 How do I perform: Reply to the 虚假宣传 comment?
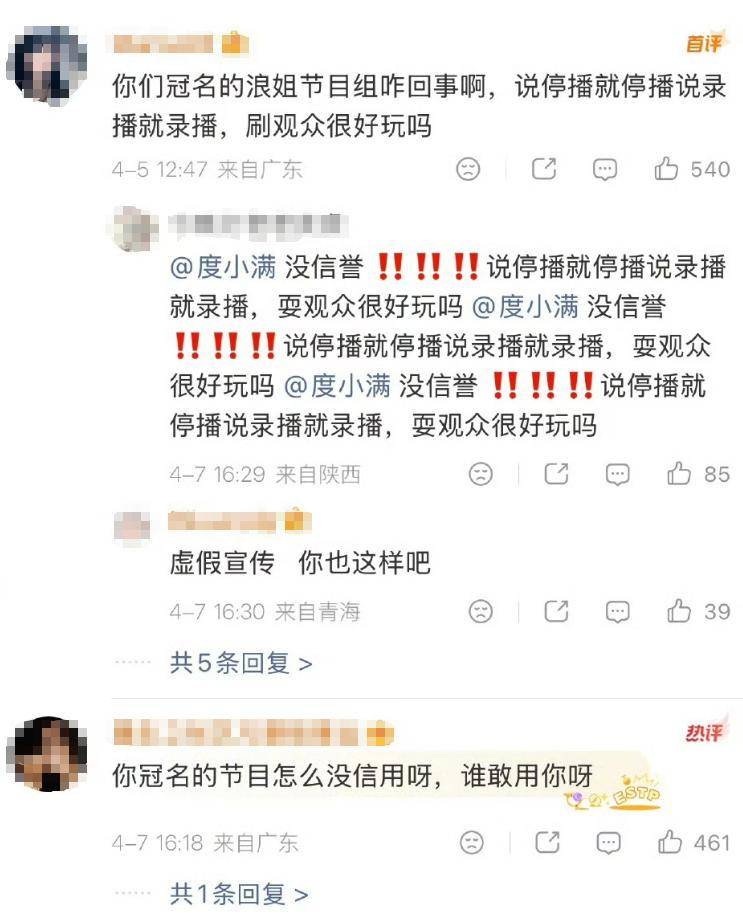point(618,610)
